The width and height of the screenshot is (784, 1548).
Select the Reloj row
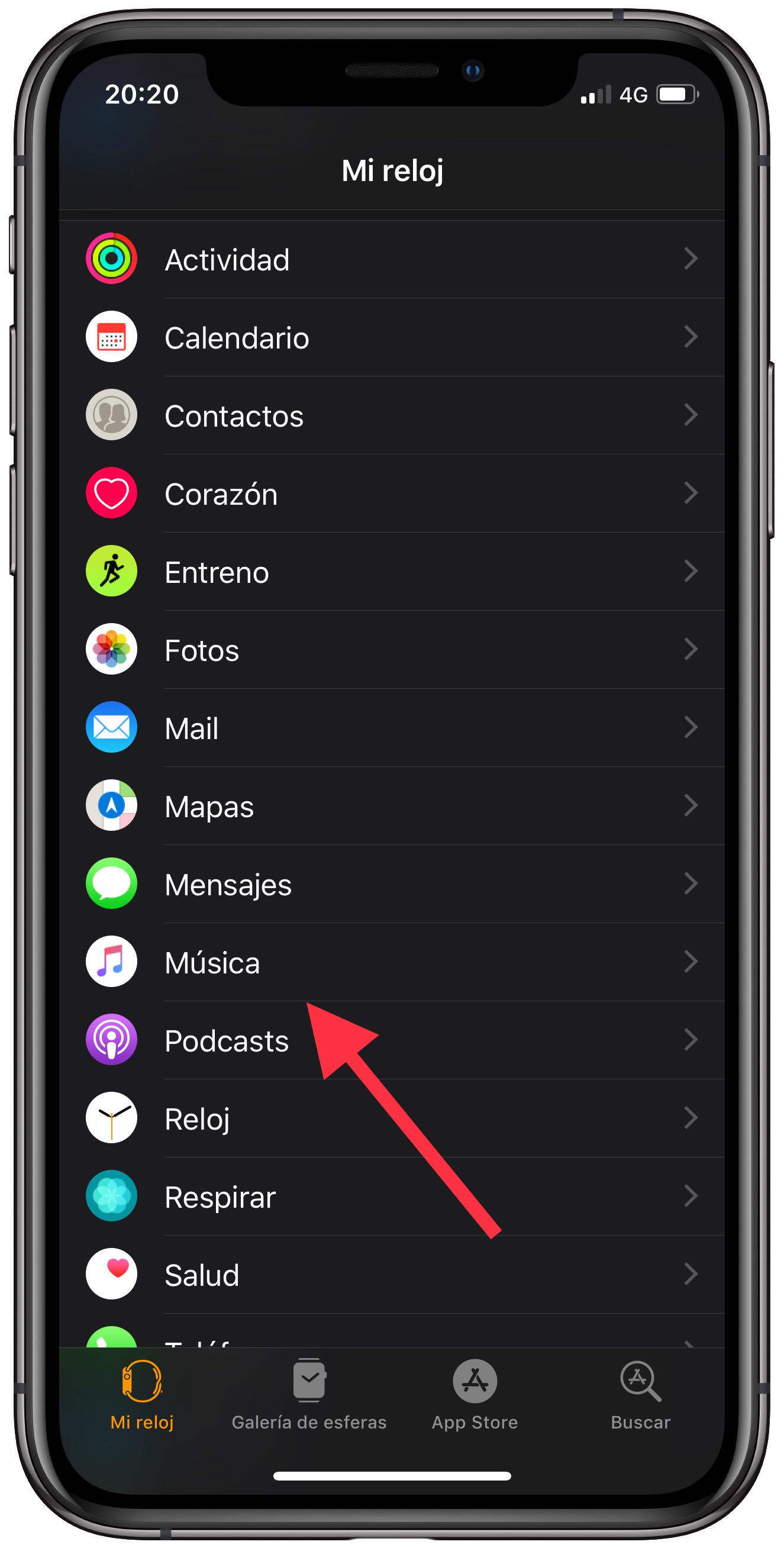pos(391,1119)
